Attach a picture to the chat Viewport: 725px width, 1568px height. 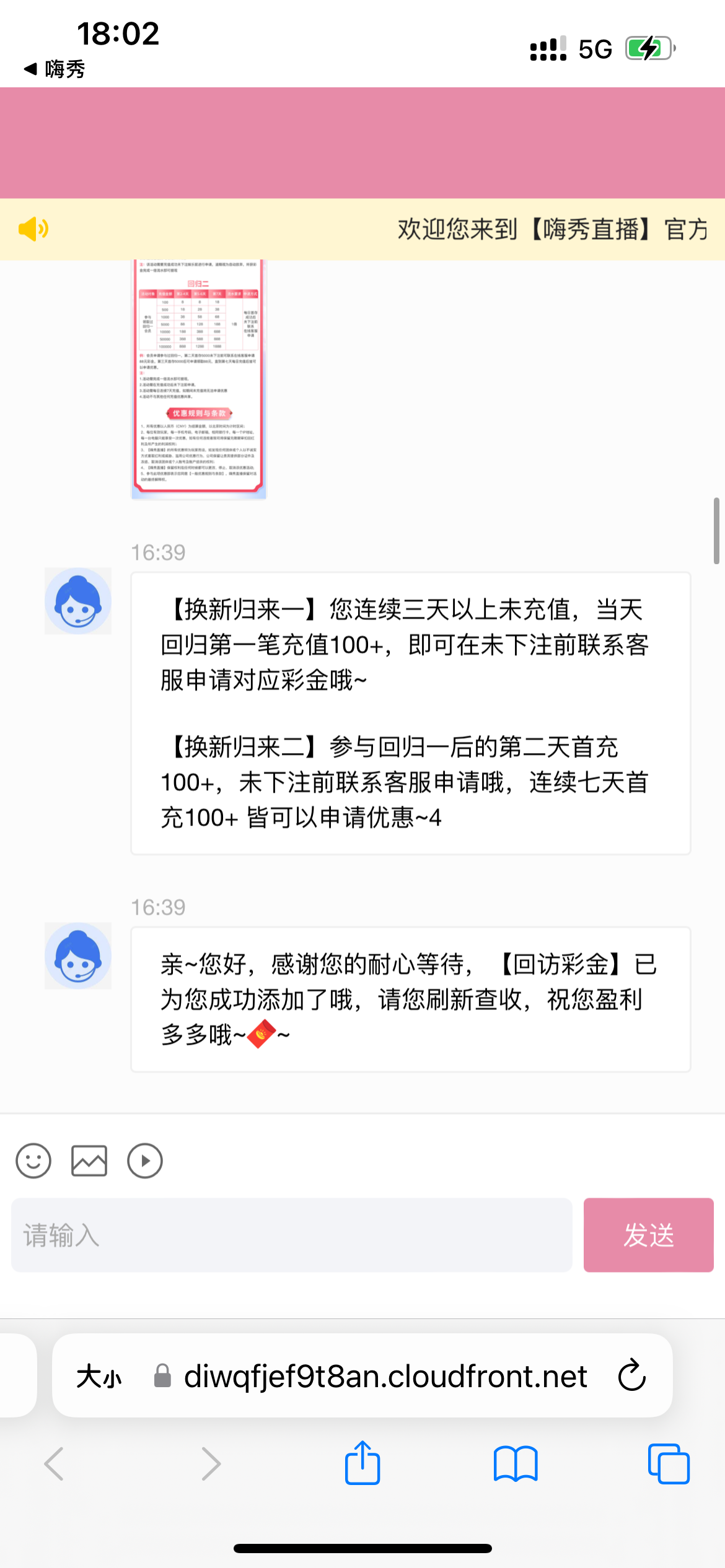pyautogui.click(x=89, y=1161)
